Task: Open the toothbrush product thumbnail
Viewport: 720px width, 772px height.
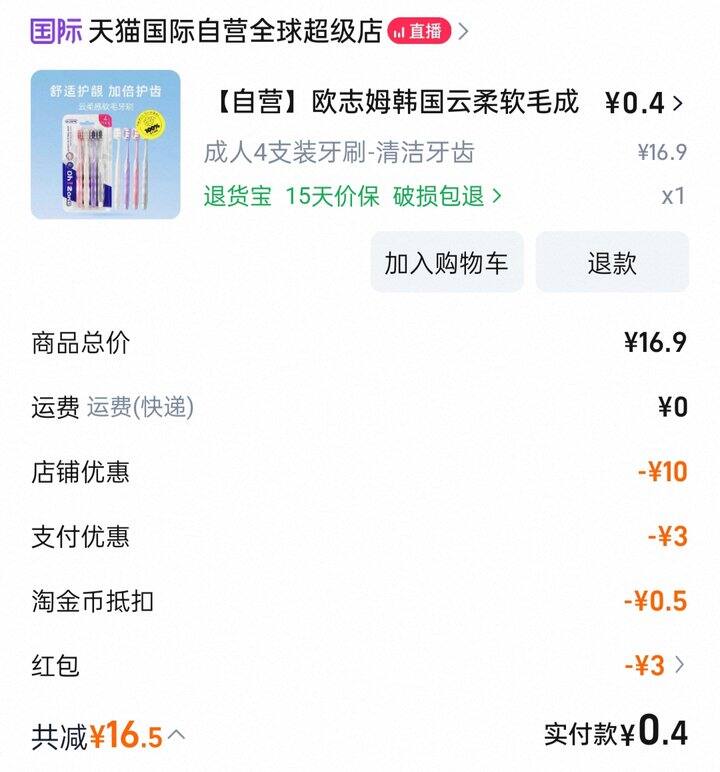Action: pyautogui.click(x=106, y=144)
